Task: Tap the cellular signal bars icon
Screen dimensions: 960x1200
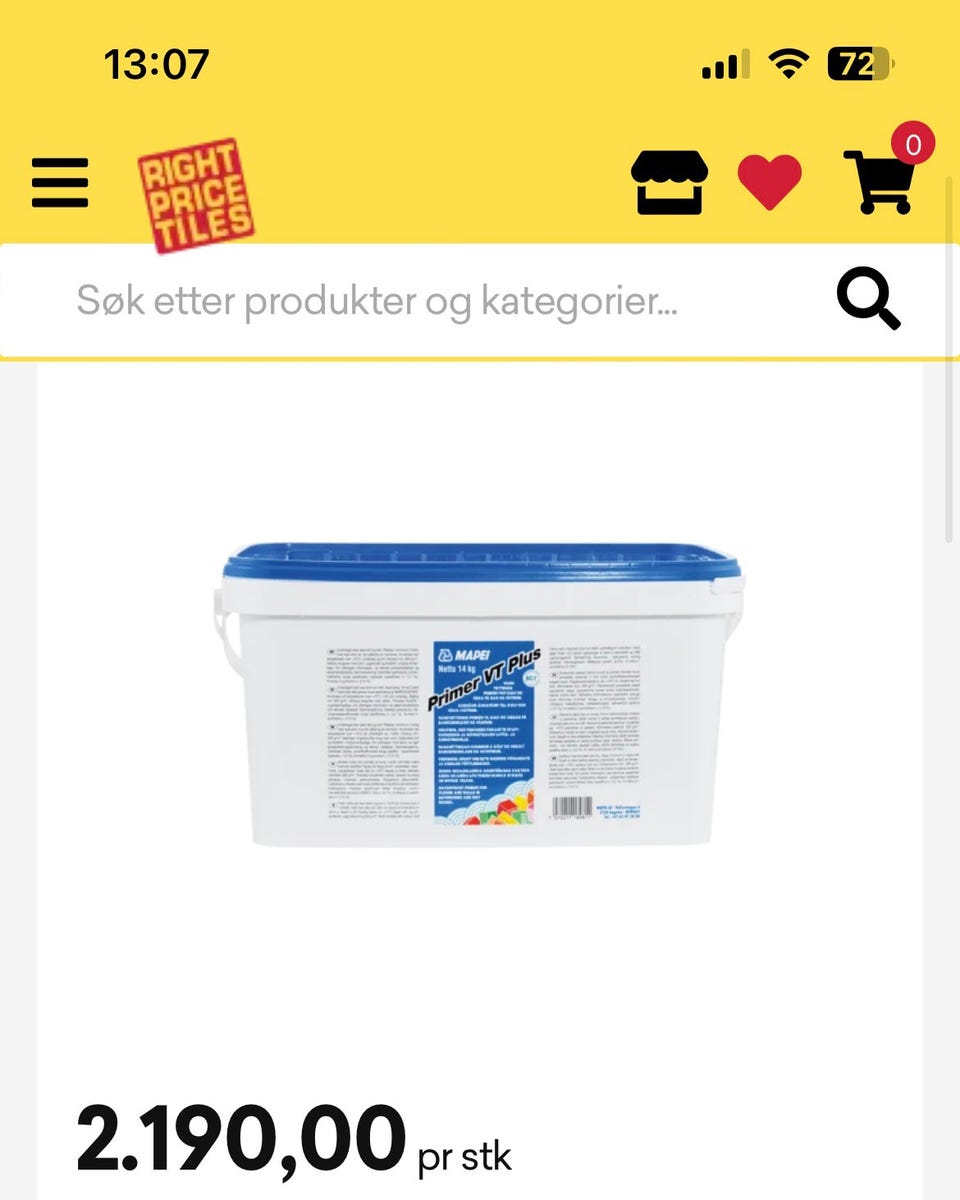Action: (724, 64)
